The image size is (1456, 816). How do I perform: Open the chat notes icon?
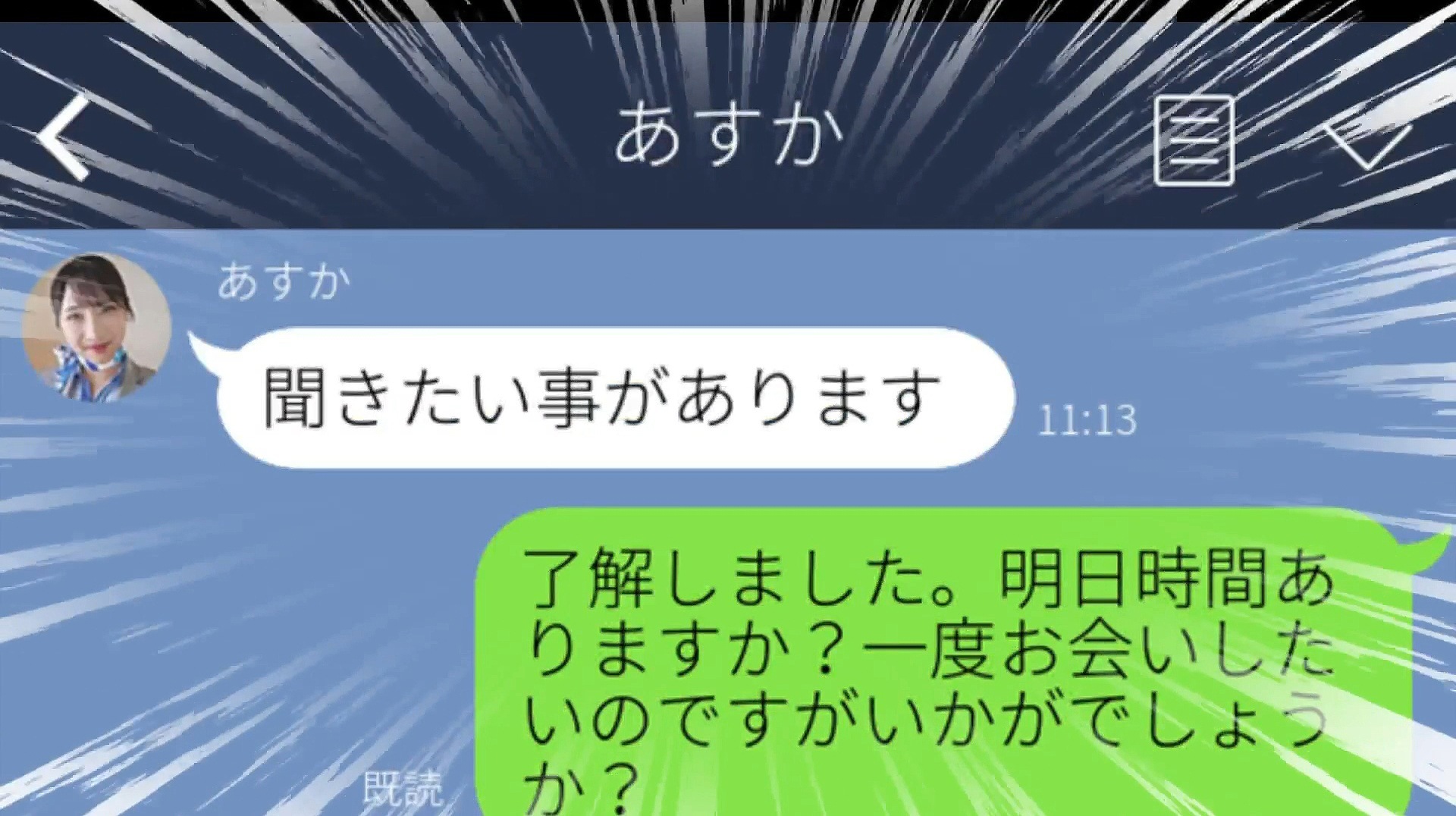tap(1194, 141)
